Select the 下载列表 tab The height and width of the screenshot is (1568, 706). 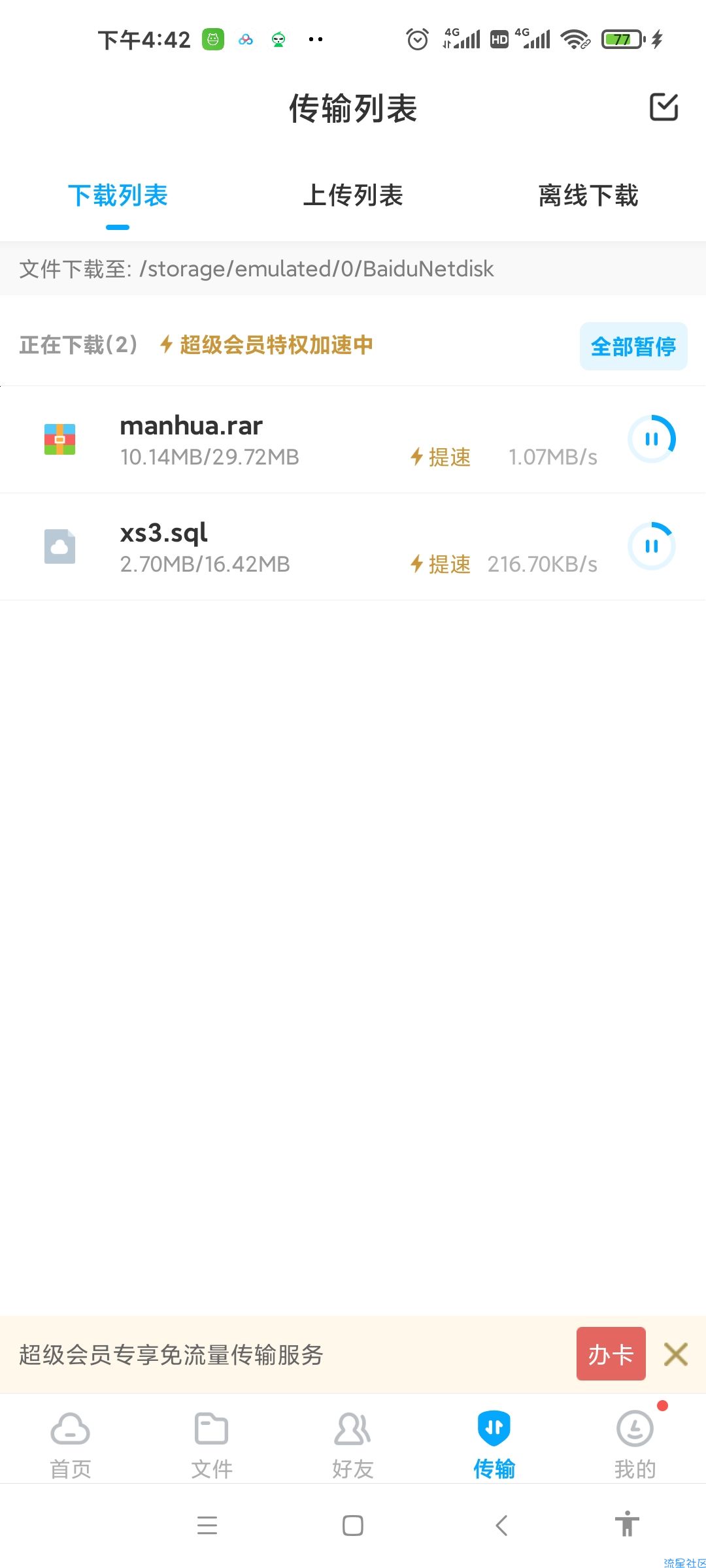pos(118,195)
